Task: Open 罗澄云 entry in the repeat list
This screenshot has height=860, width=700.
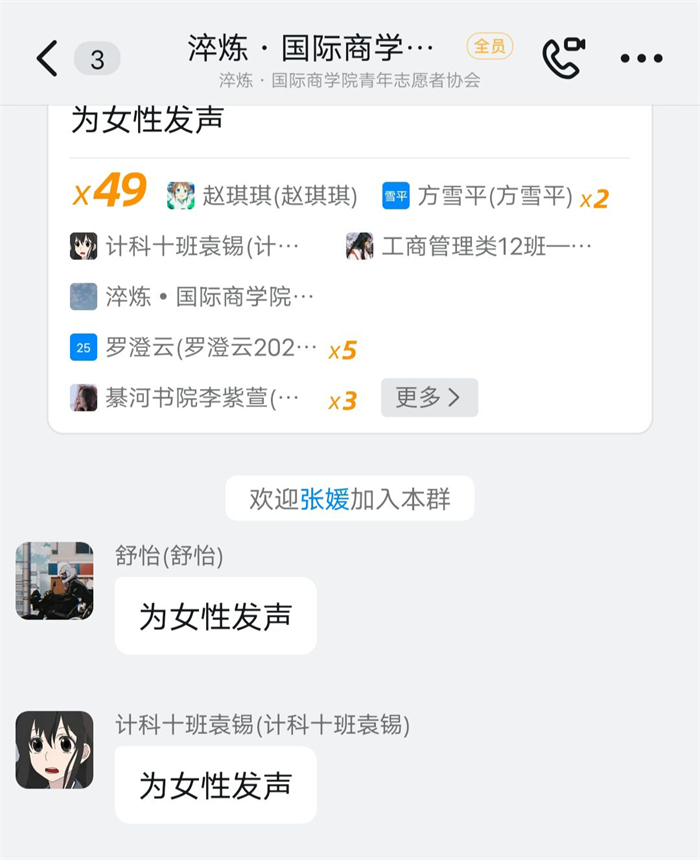Action: pos(200,348)
